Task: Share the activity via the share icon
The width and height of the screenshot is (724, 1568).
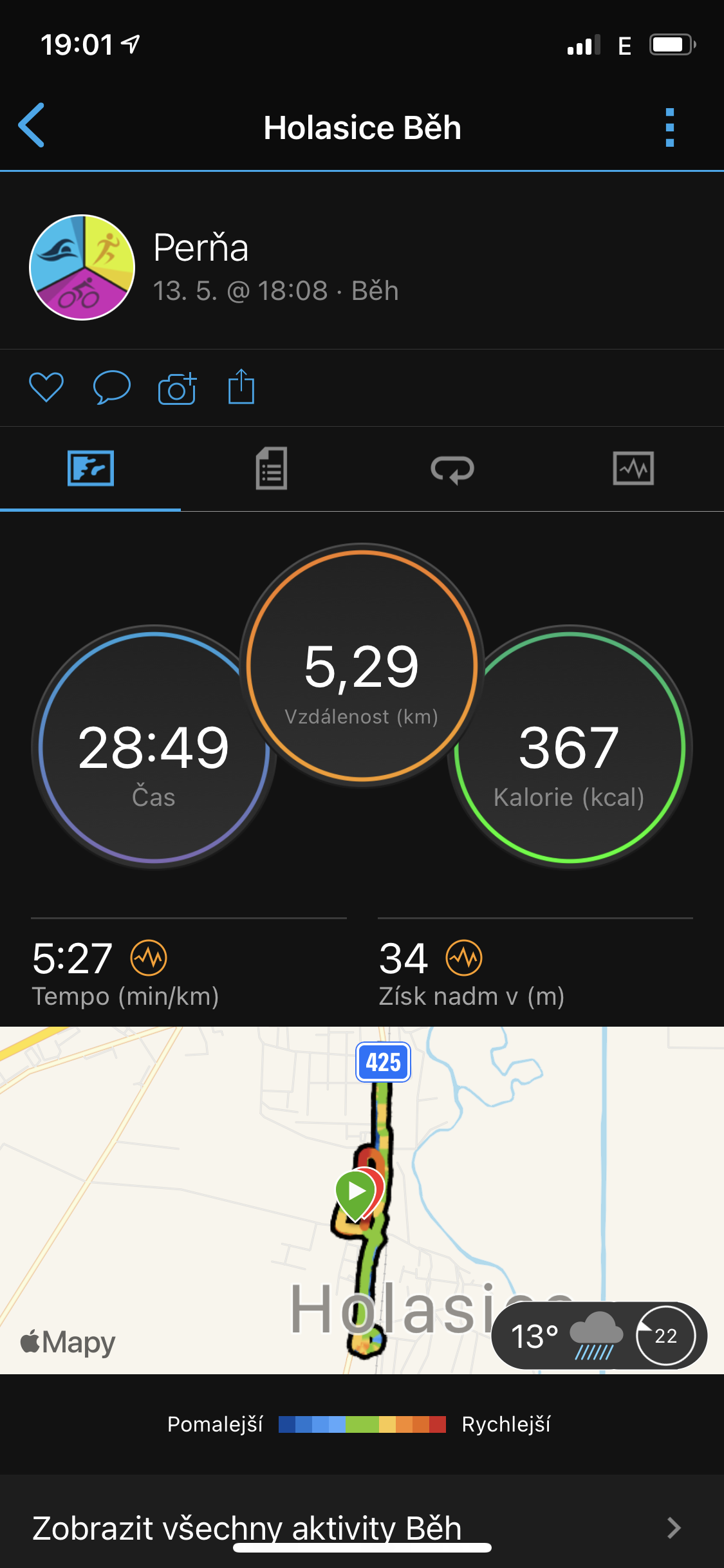Action: [241, 386]
